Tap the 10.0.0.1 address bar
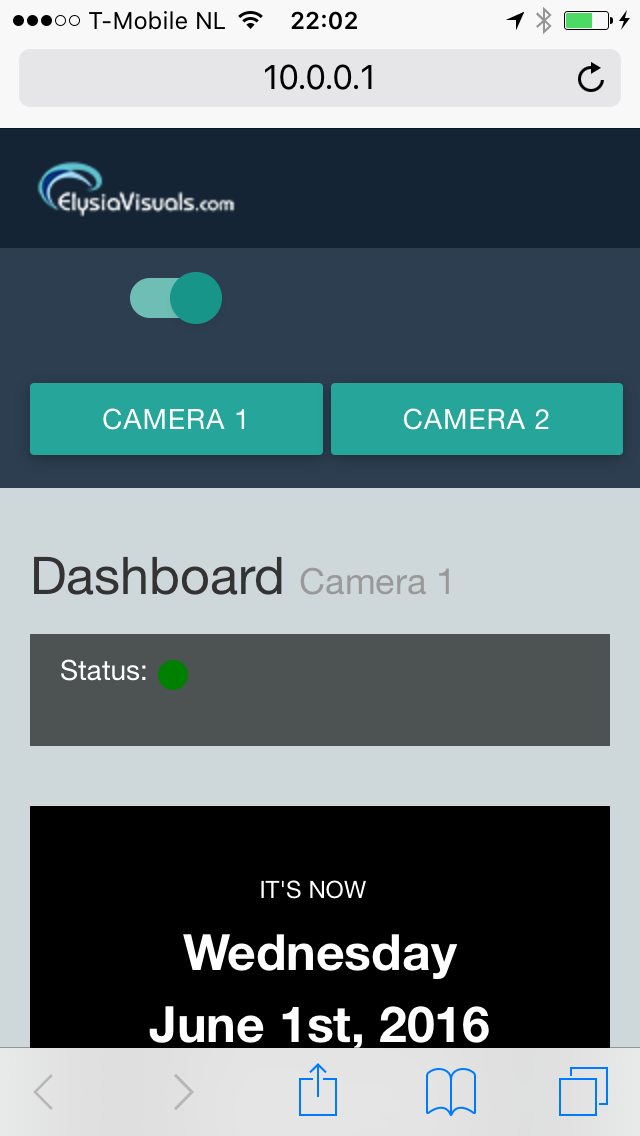Screen dimensions: 640x1136 click(320, 78)
